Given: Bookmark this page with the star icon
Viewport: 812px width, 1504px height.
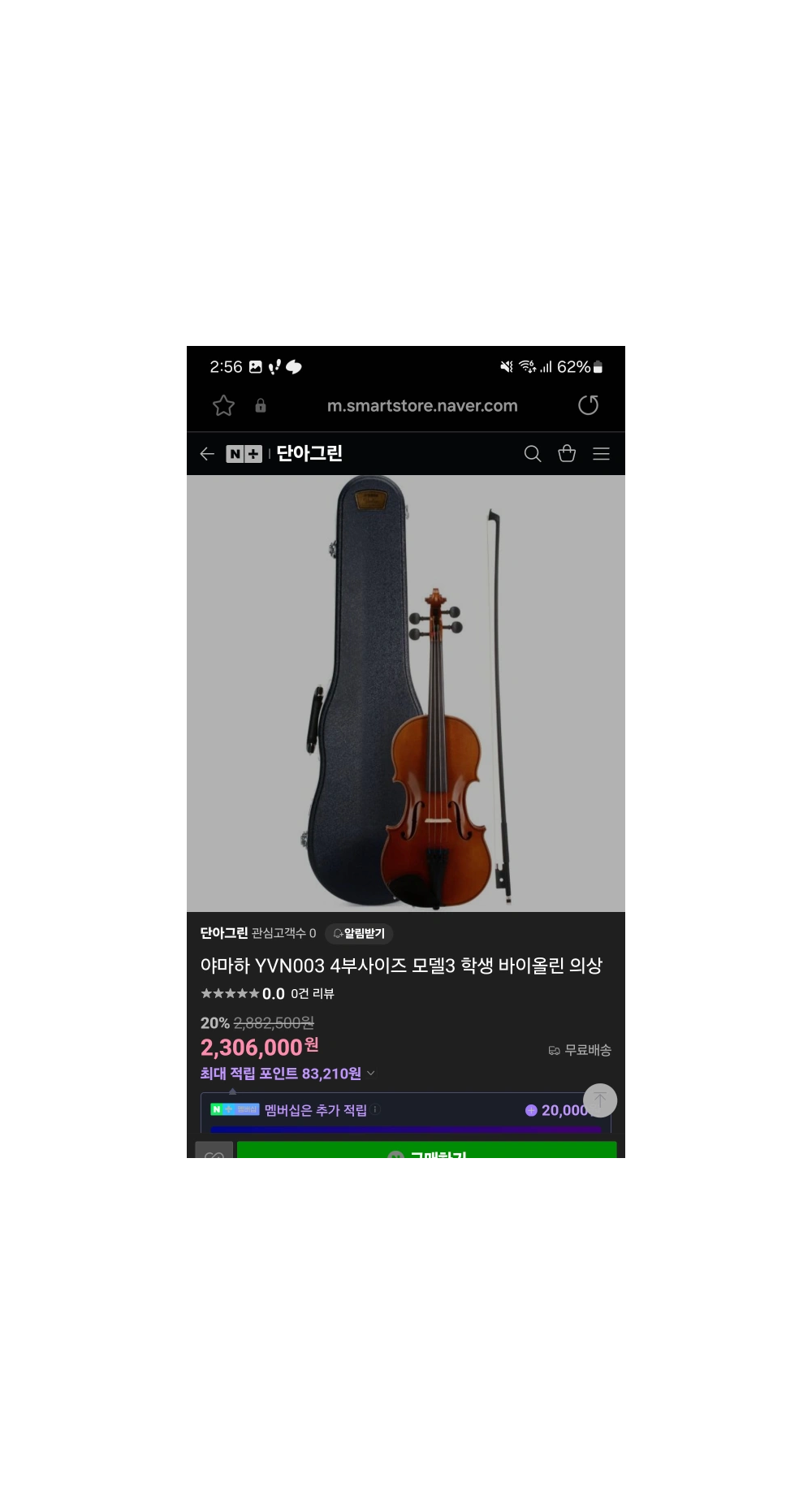Looking at the screenshot, I should pyautogui.click(x=223, y=405).
